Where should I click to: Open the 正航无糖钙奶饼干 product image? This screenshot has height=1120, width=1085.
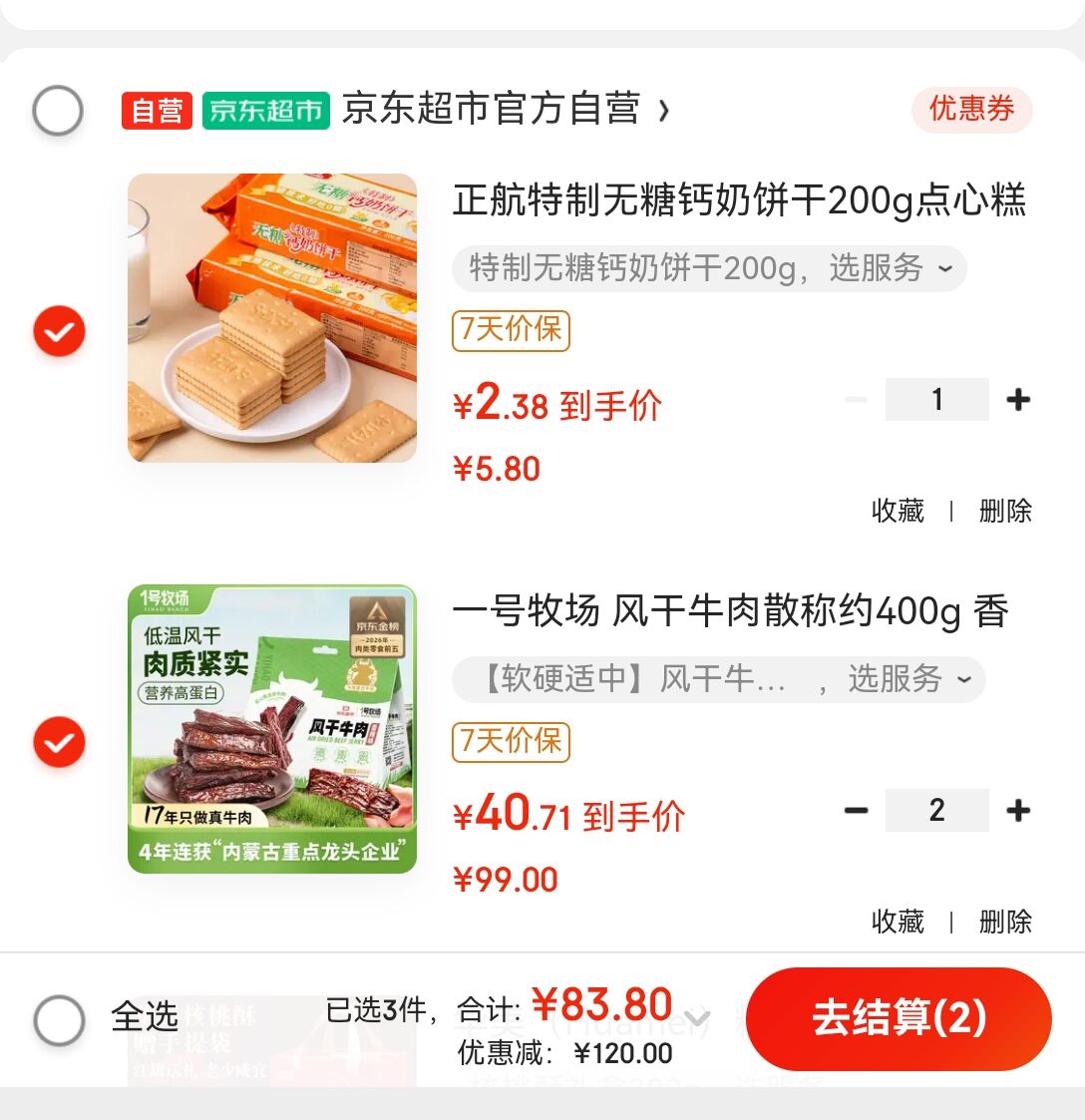(272, 318)
